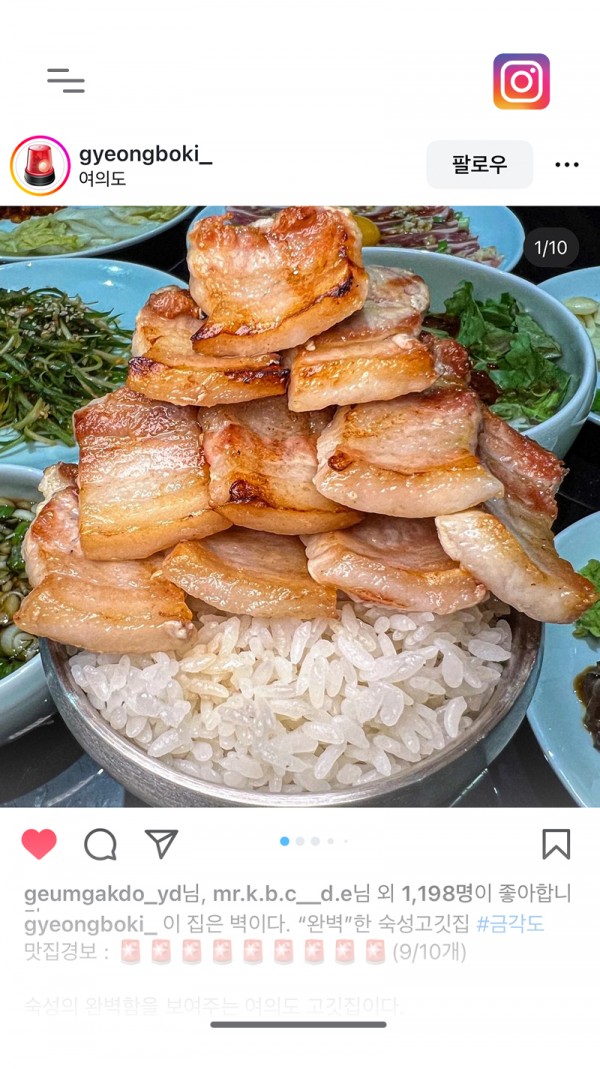The image size is (600, 1069).
Task: Open the #금각도 hashtag
Action: [x=510, y=924]
